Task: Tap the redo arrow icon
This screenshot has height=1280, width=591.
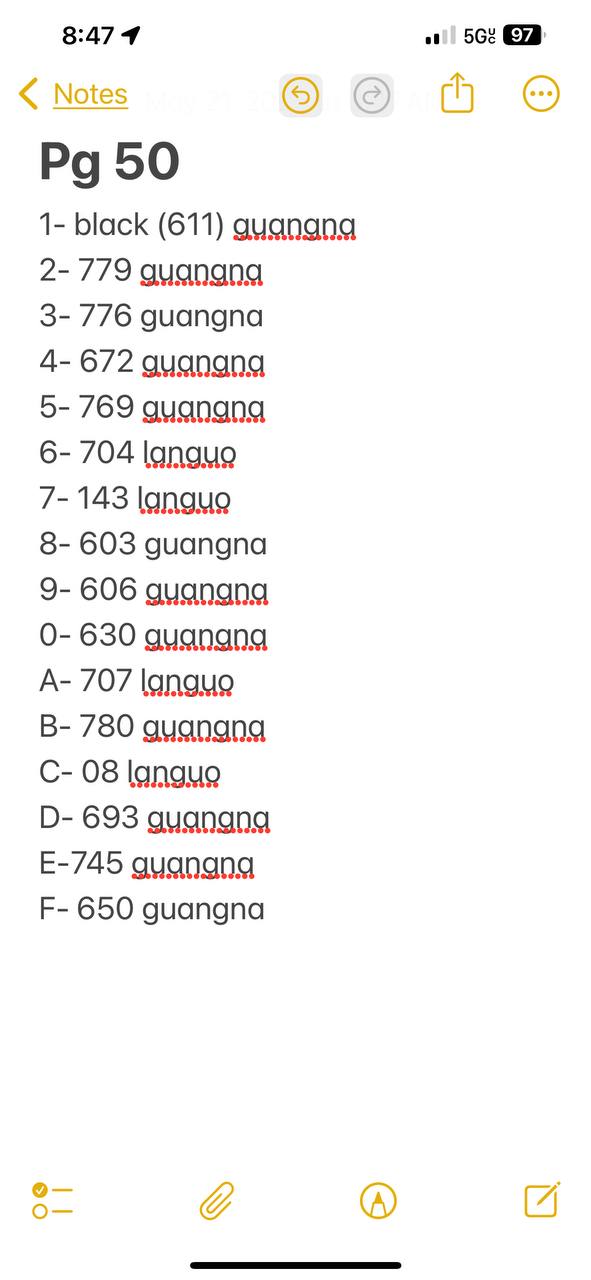Action: pos(372,96)
